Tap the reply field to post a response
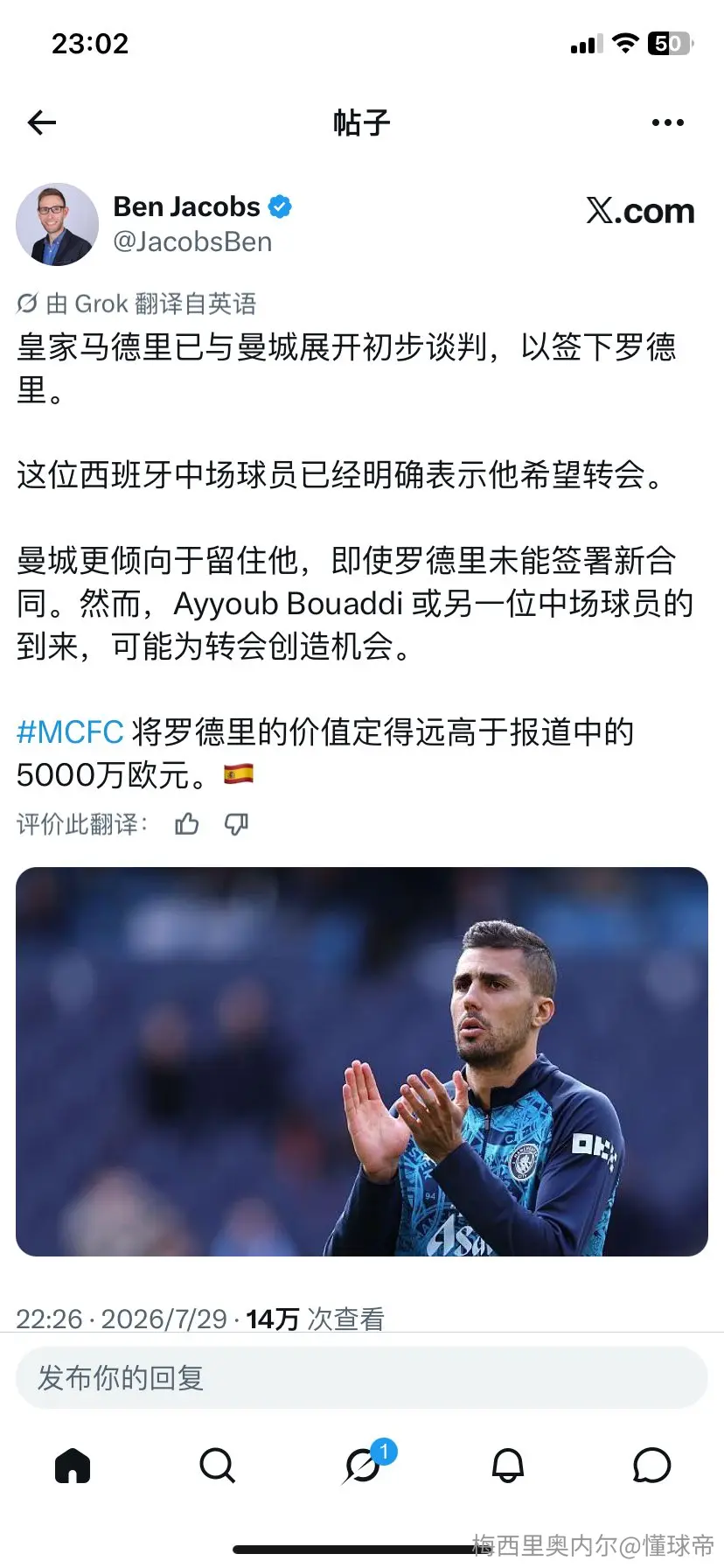 (362, 1378)
